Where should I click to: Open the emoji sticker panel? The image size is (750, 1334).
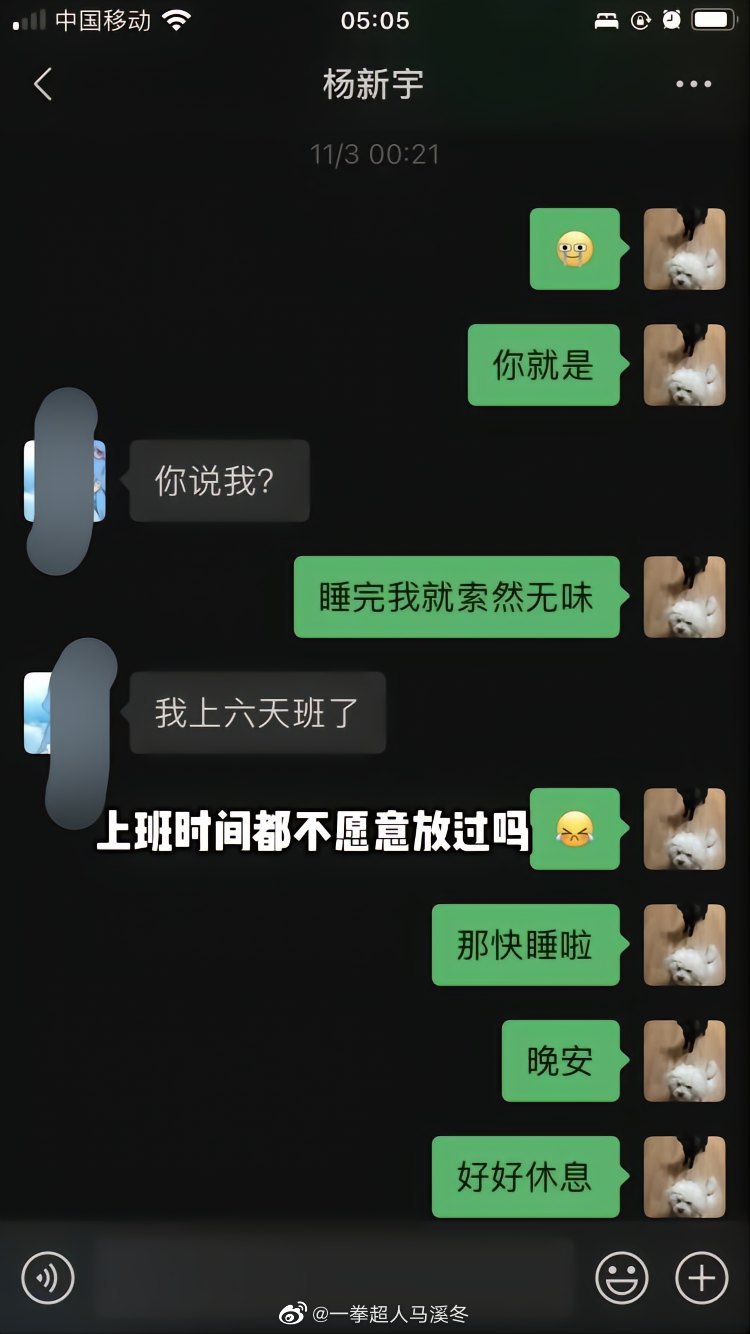coord(621,1277)
